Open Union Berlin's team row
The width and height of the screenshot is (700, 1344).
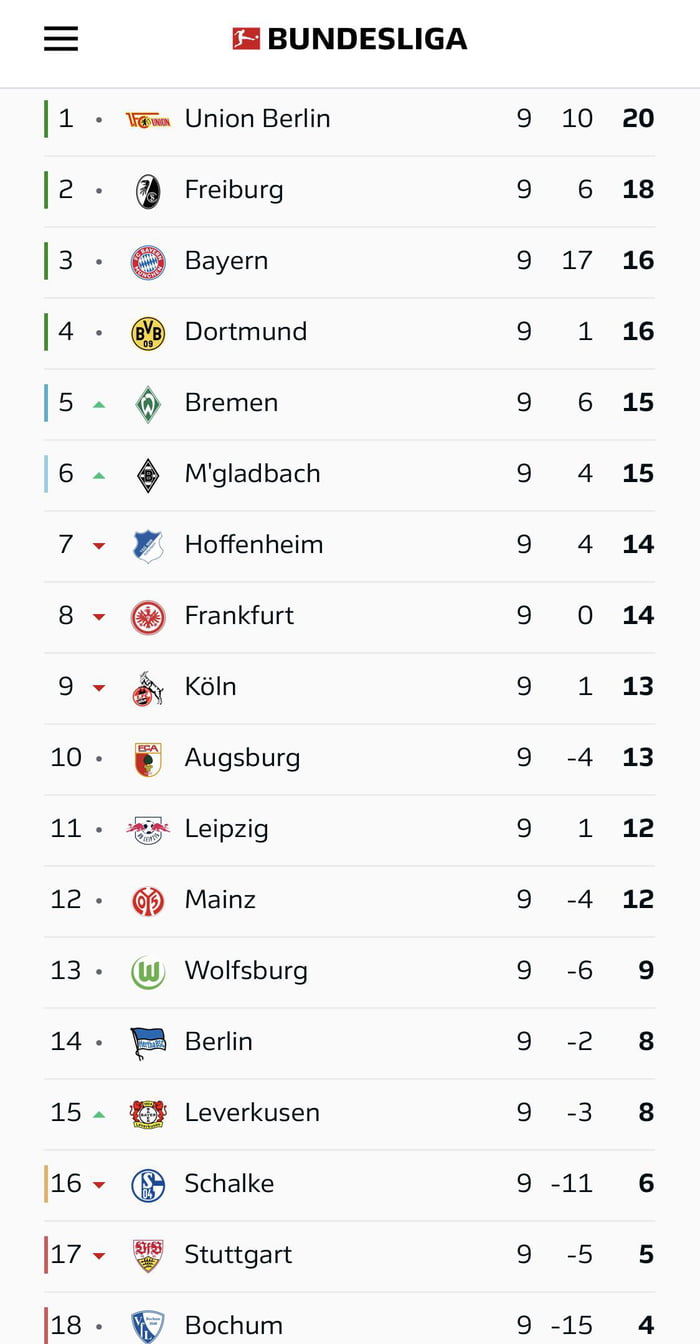click(350, 119)
